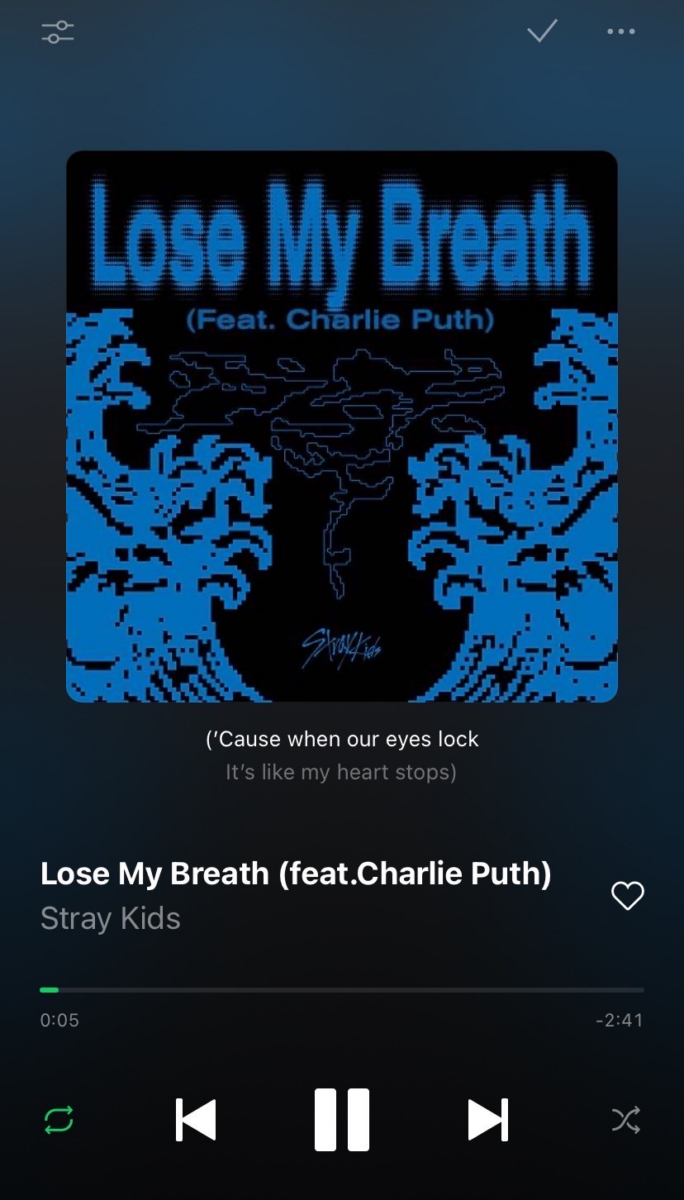Go back to the previous track

click(196, 1120)
